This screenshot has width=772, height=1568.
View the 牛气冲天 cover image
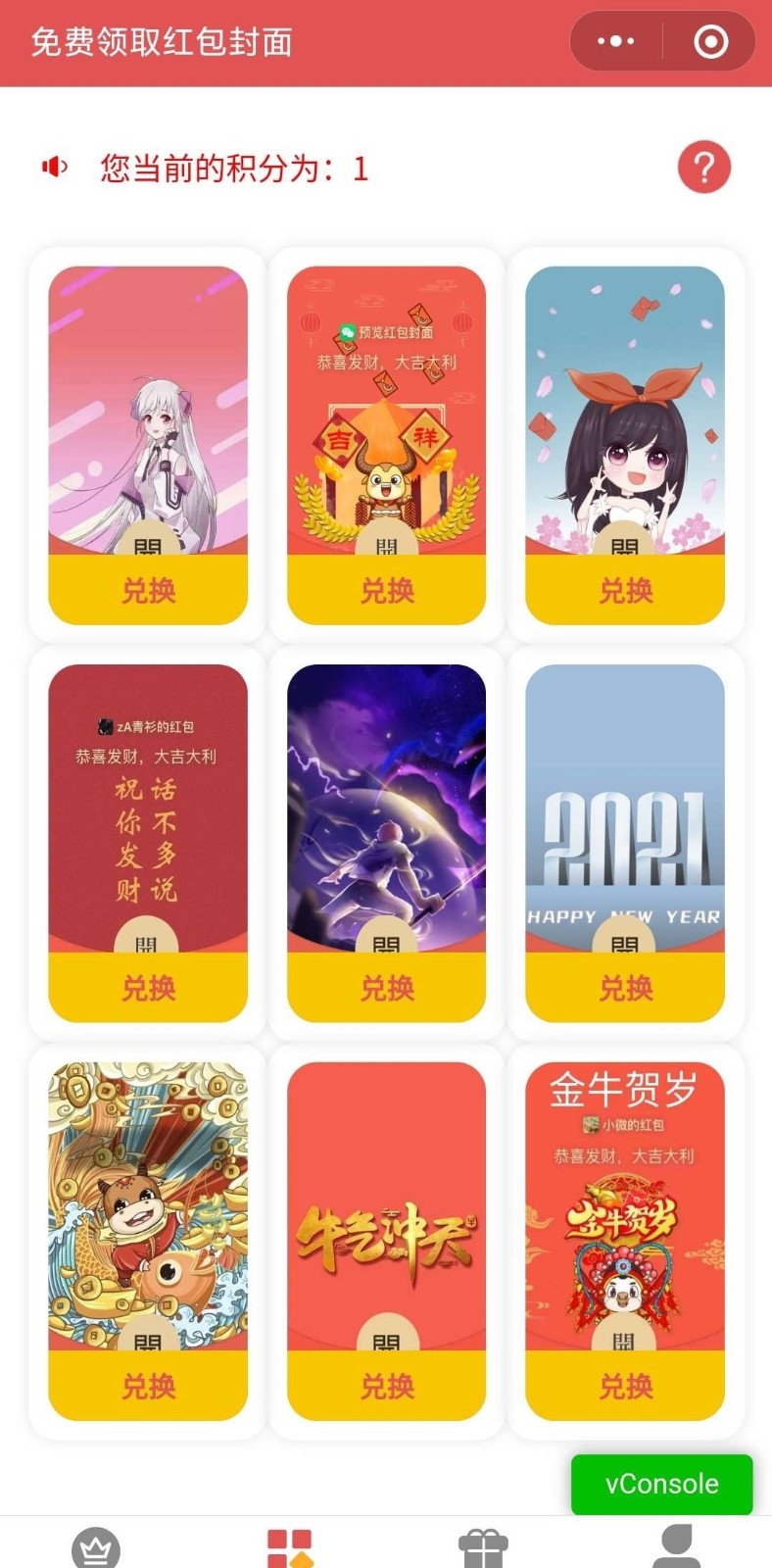(x=387, y=1205)
